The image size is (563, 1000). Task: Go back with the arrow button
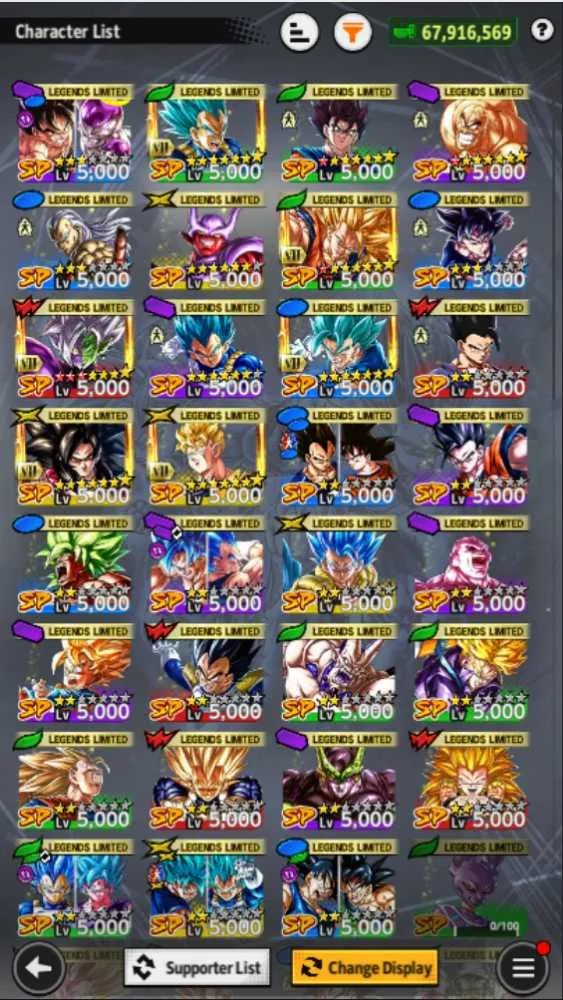(x=38, y=968)
